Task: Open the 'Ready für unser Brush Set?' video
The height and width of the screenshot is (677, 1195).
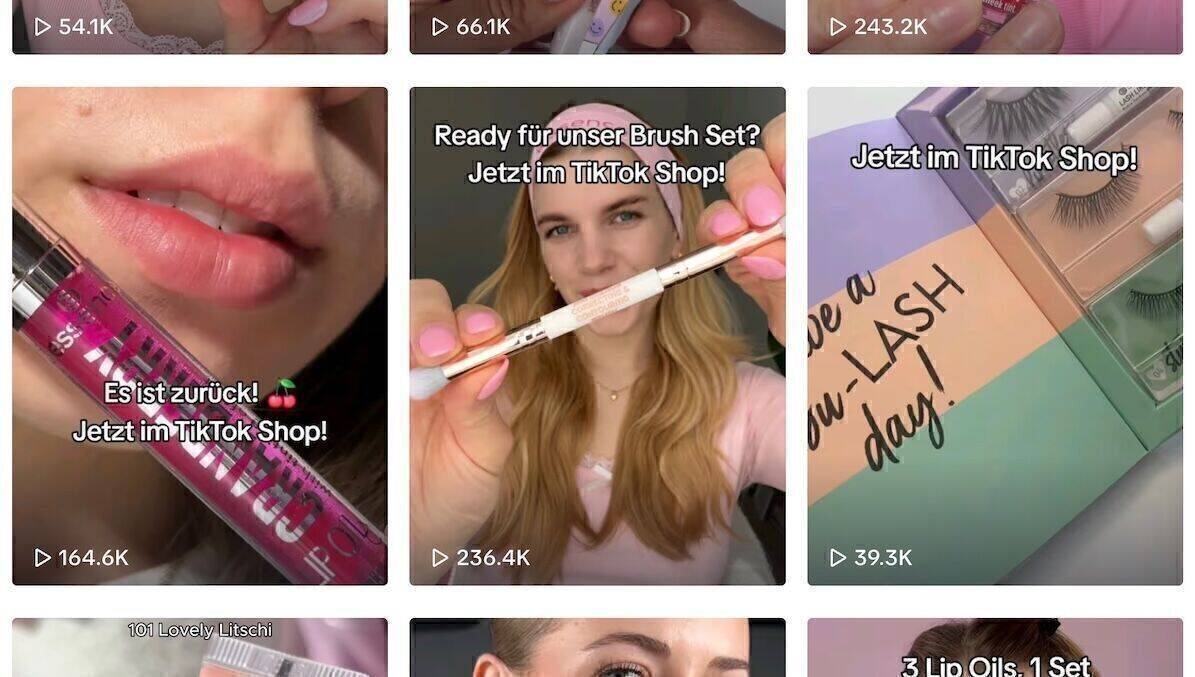Action: click(x=597, y=335)
